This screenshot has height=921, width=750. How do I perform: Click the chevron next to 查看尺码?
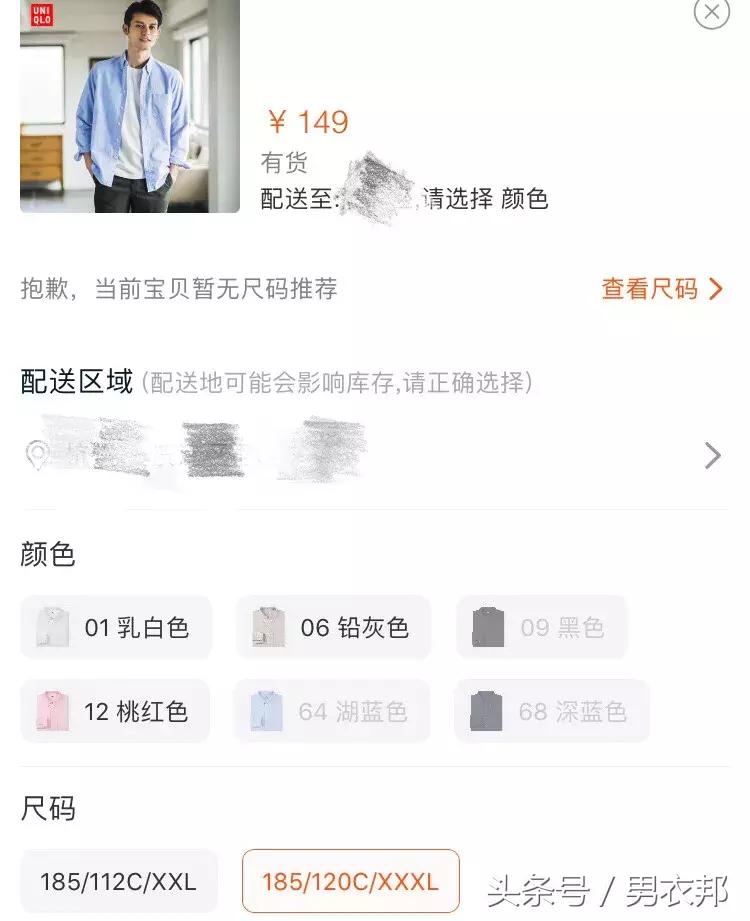pyautogui.click(x=714, y=289)
